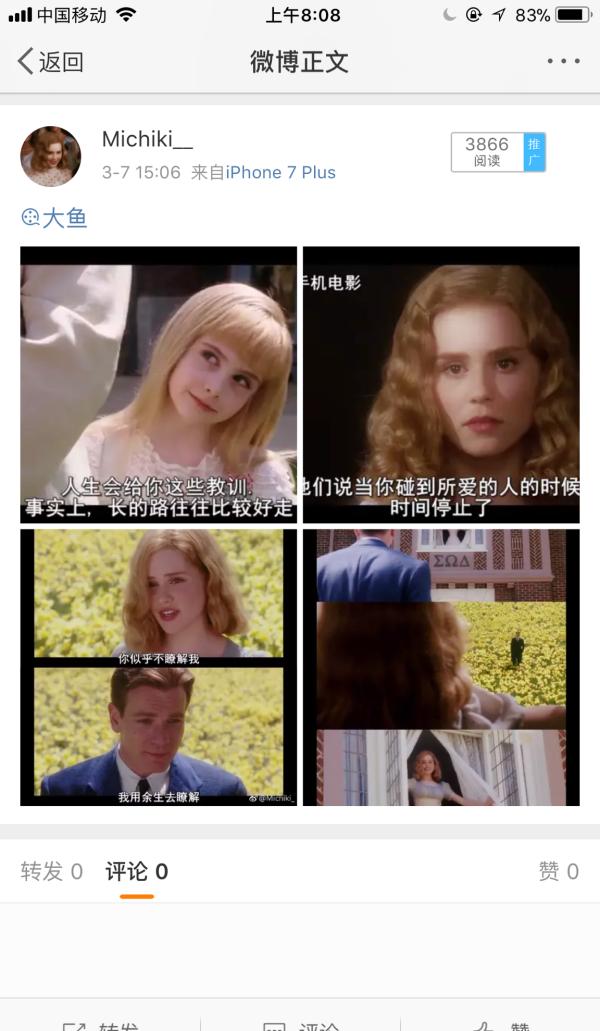
Task: Open the Michiki__ username
Action: (147, 140)
